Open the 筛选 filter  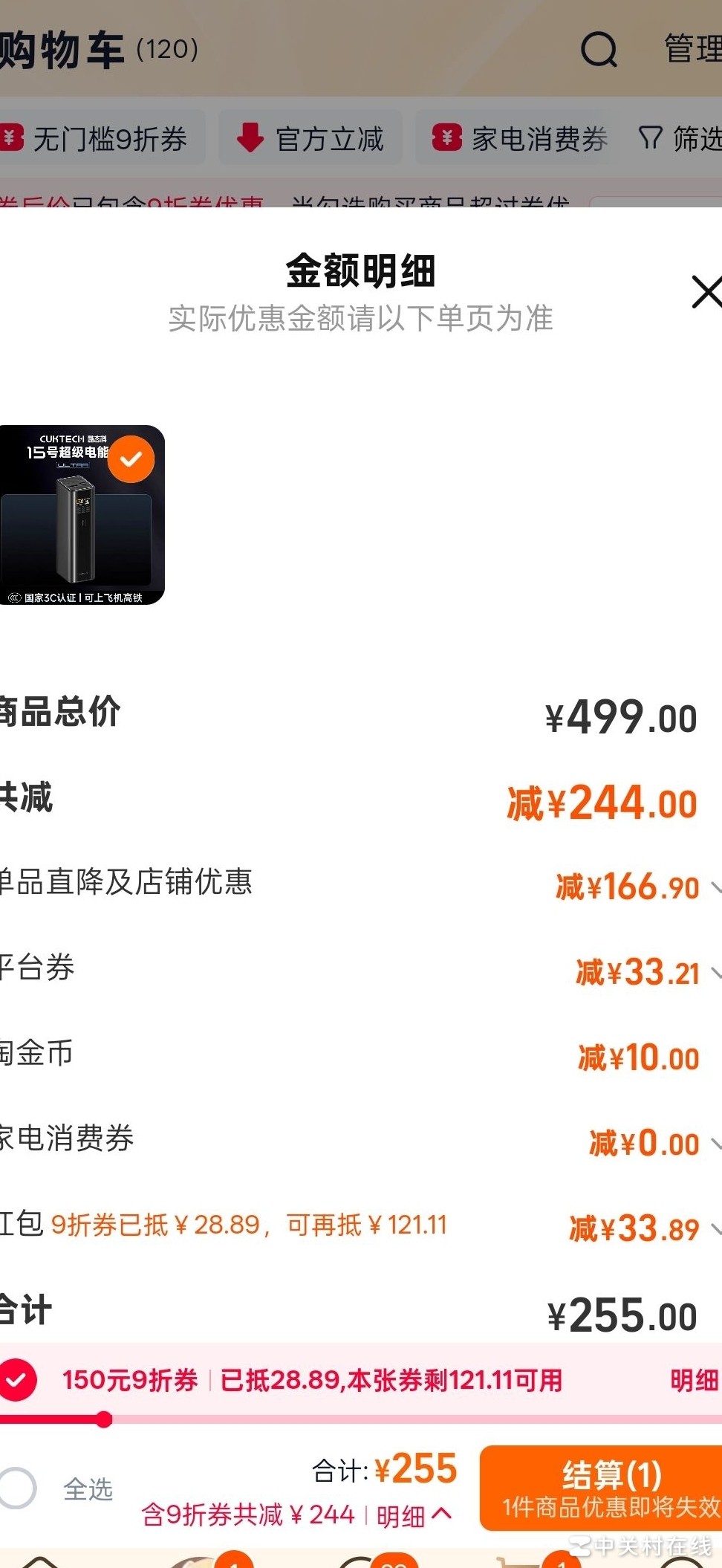click(680, 139)
